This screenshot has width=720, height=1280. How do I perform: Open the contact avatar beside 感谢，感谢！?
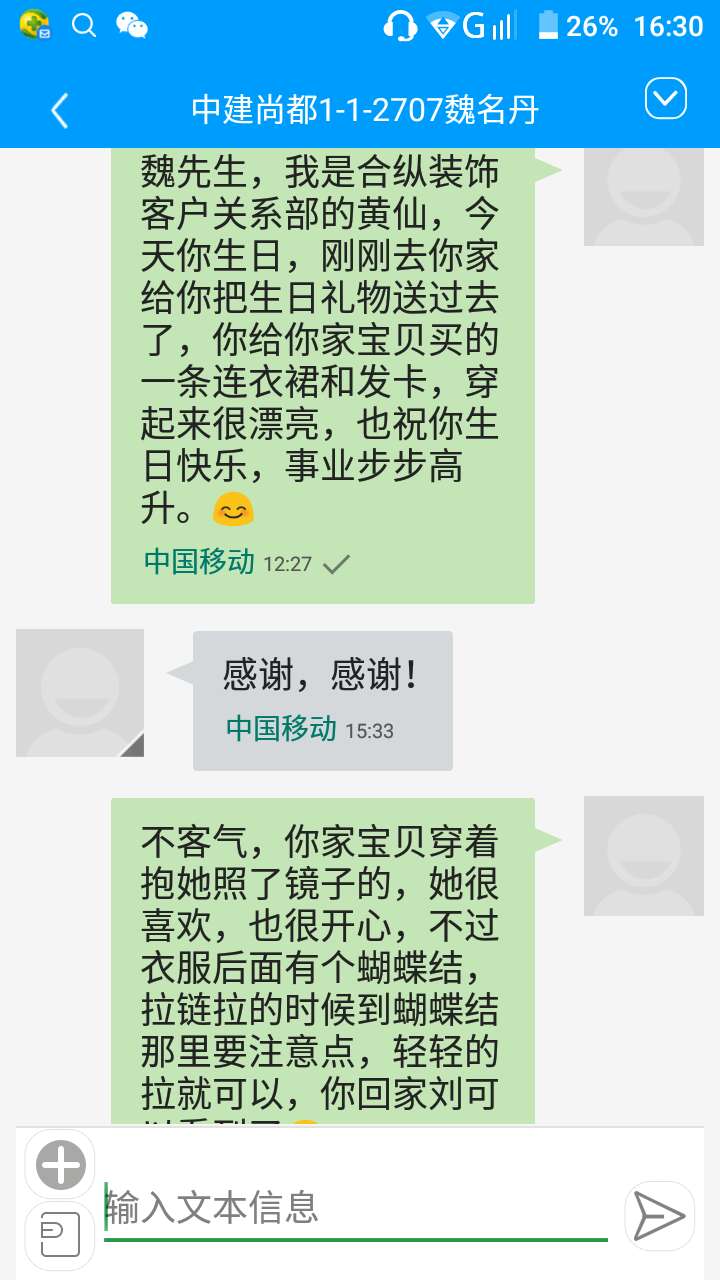80,692
